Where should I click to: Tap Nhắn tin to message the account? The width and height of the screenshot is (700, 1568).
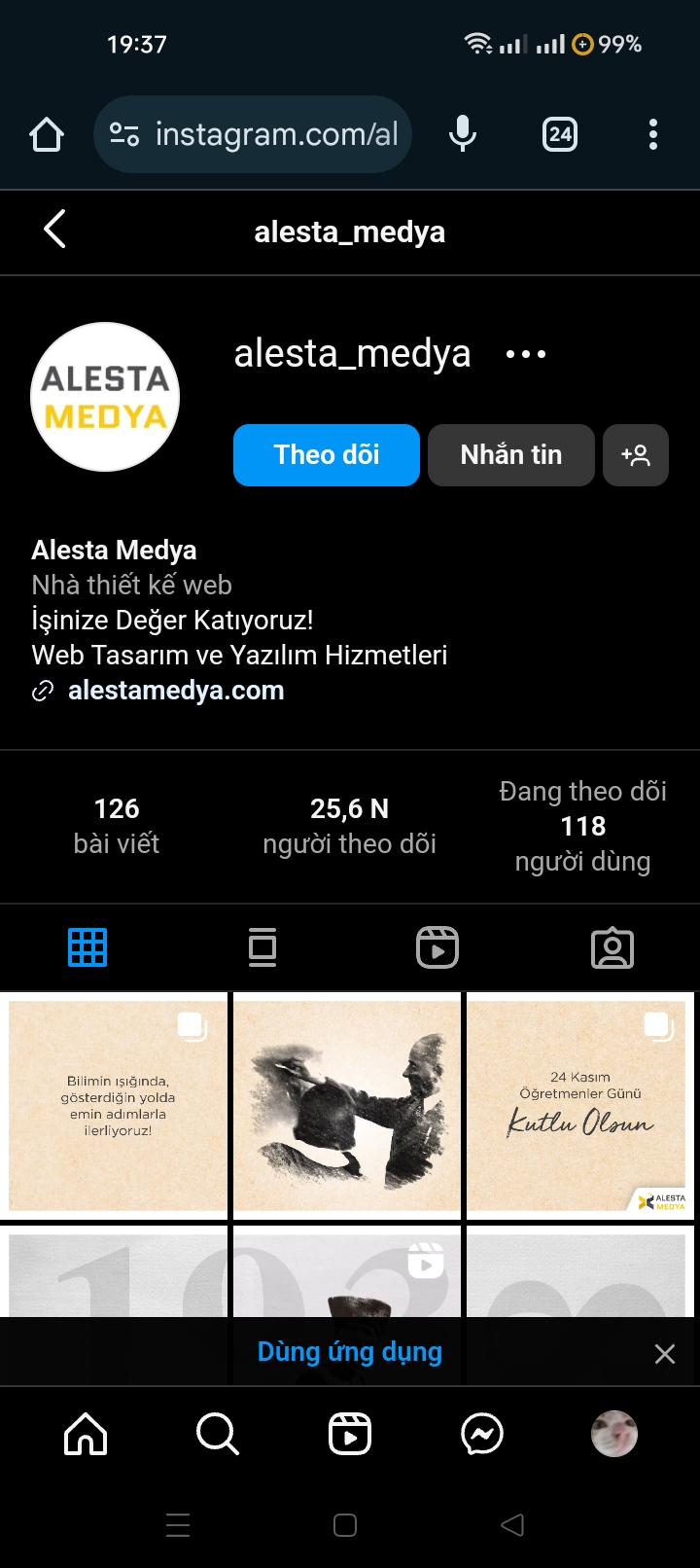pyautogui.click(x=510, y=455)
